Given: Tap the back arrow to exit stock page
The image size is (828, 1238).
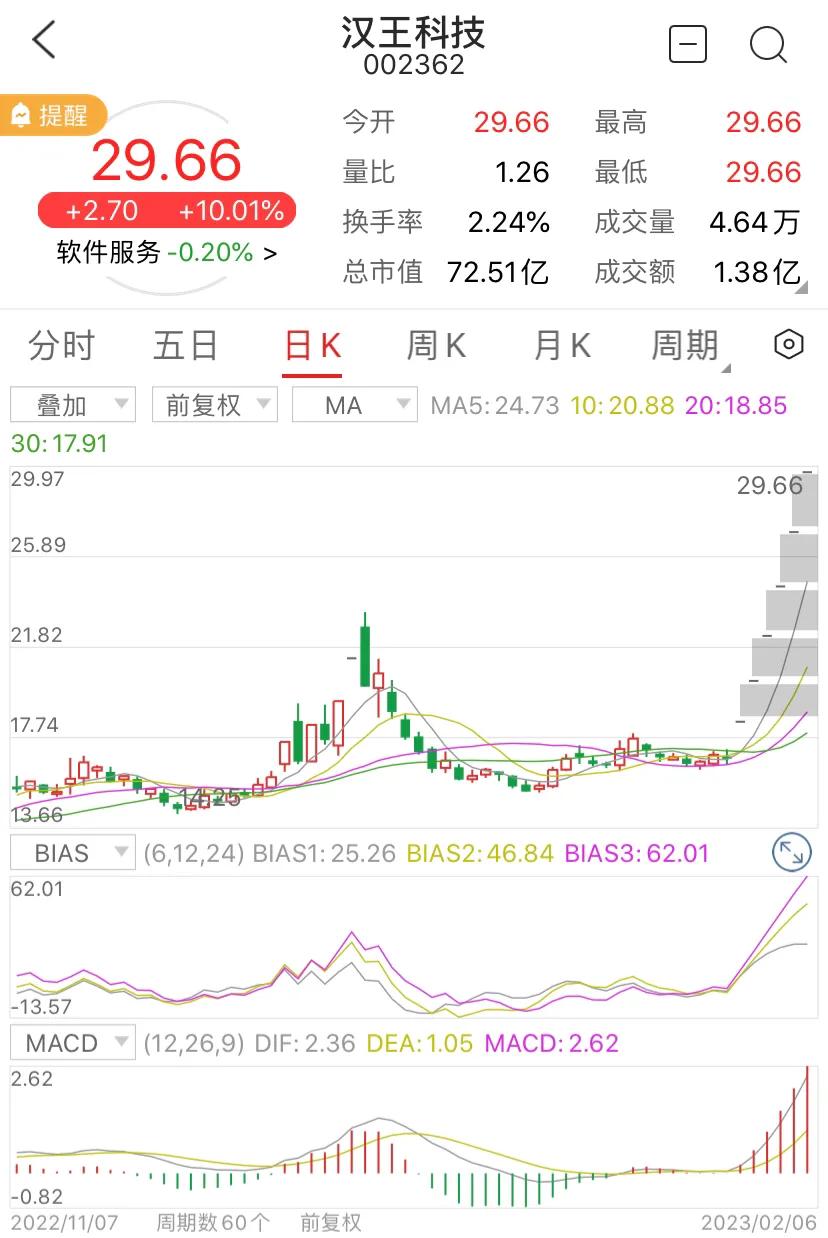Looking at the screenshot, I should (x=42, y=42).
